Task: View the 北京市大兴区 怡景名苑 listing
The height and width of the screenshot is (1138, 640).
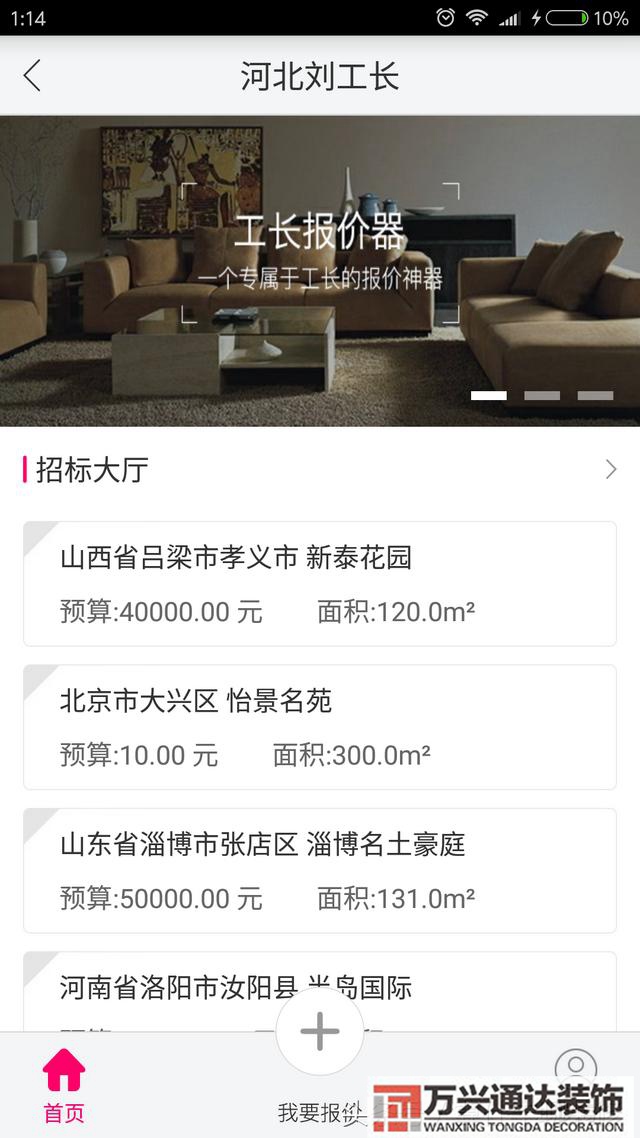Action: click(320, 727)
